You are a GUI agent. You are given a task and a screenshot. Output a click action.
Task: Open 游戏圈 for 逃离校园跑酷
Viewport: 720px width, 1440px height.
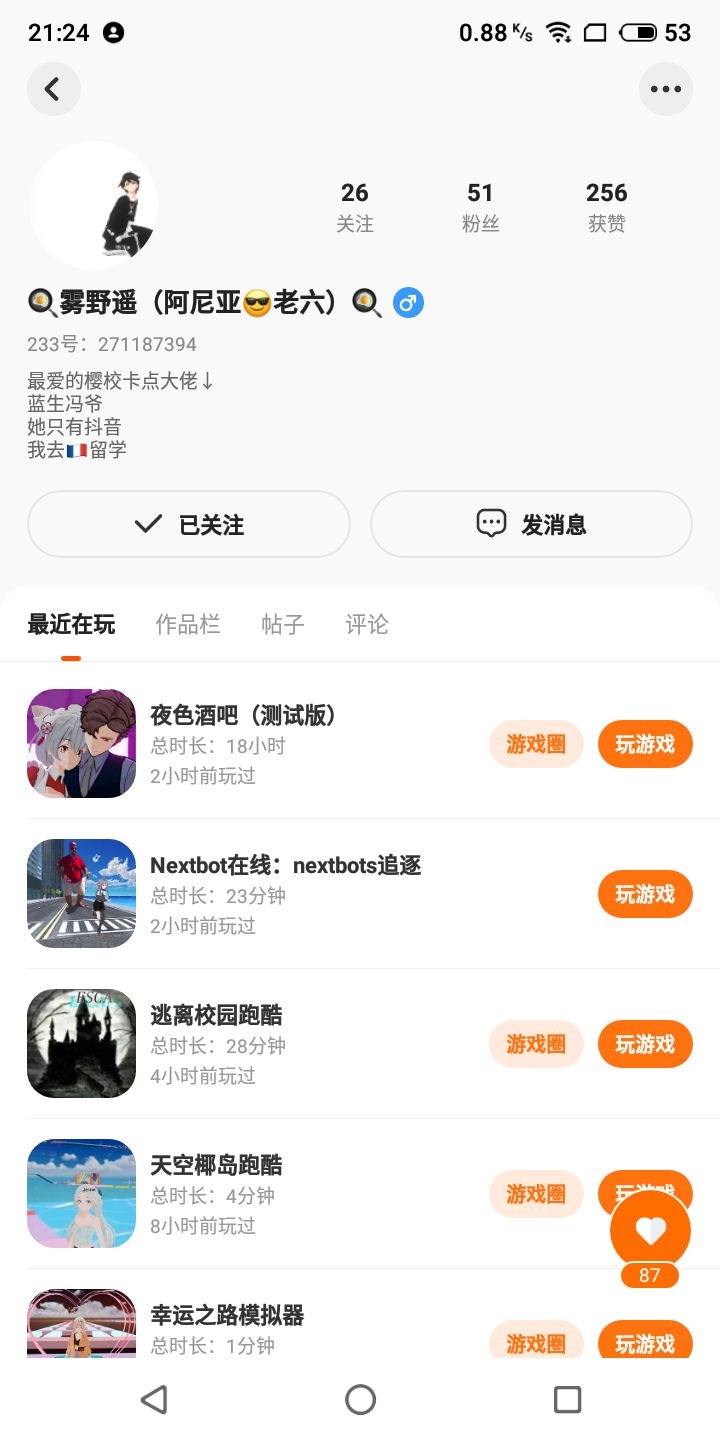(536, 1044)
